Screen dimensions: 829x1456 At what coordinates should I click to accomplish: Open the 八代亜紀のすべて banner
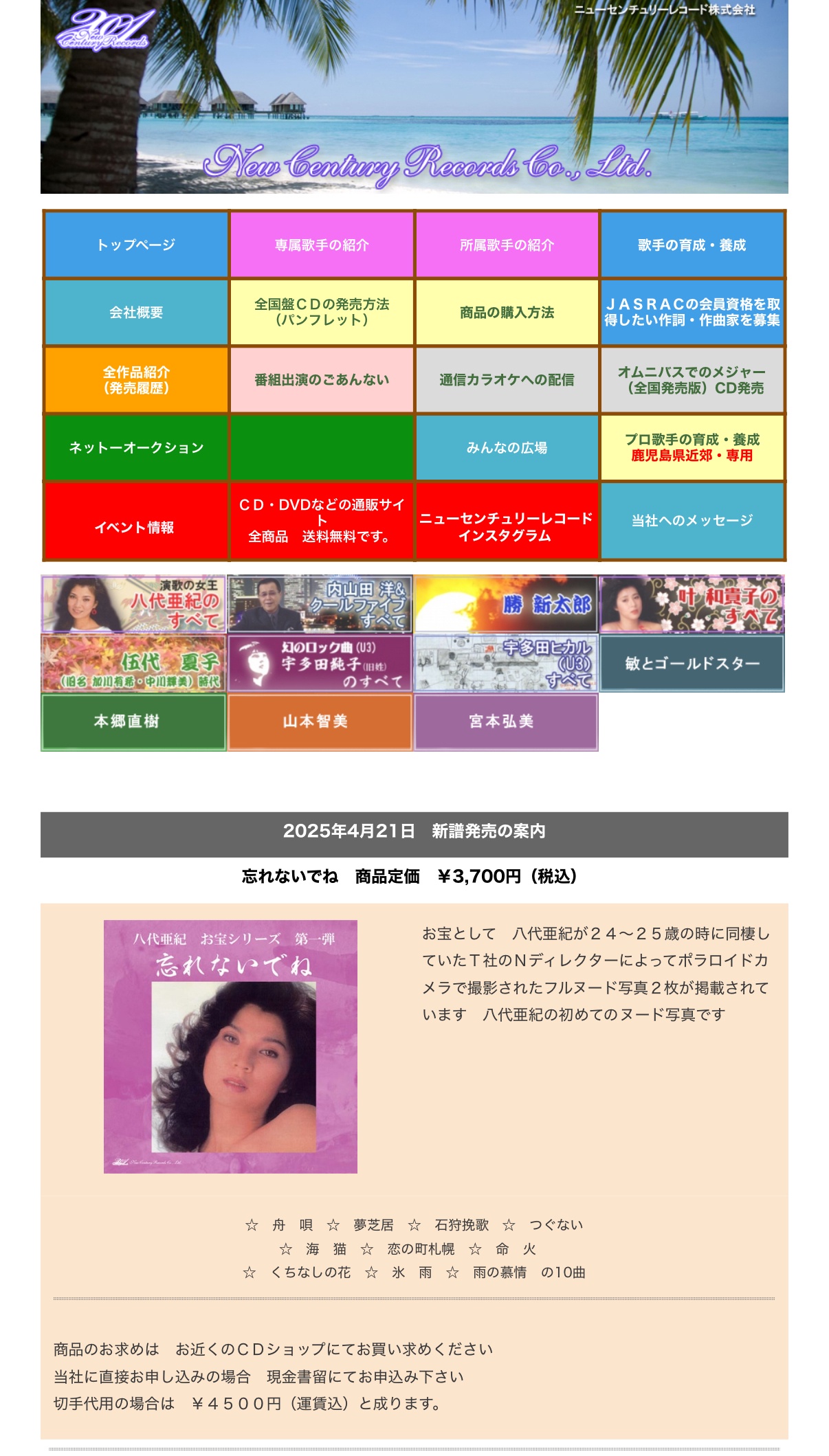click(133, 604)
